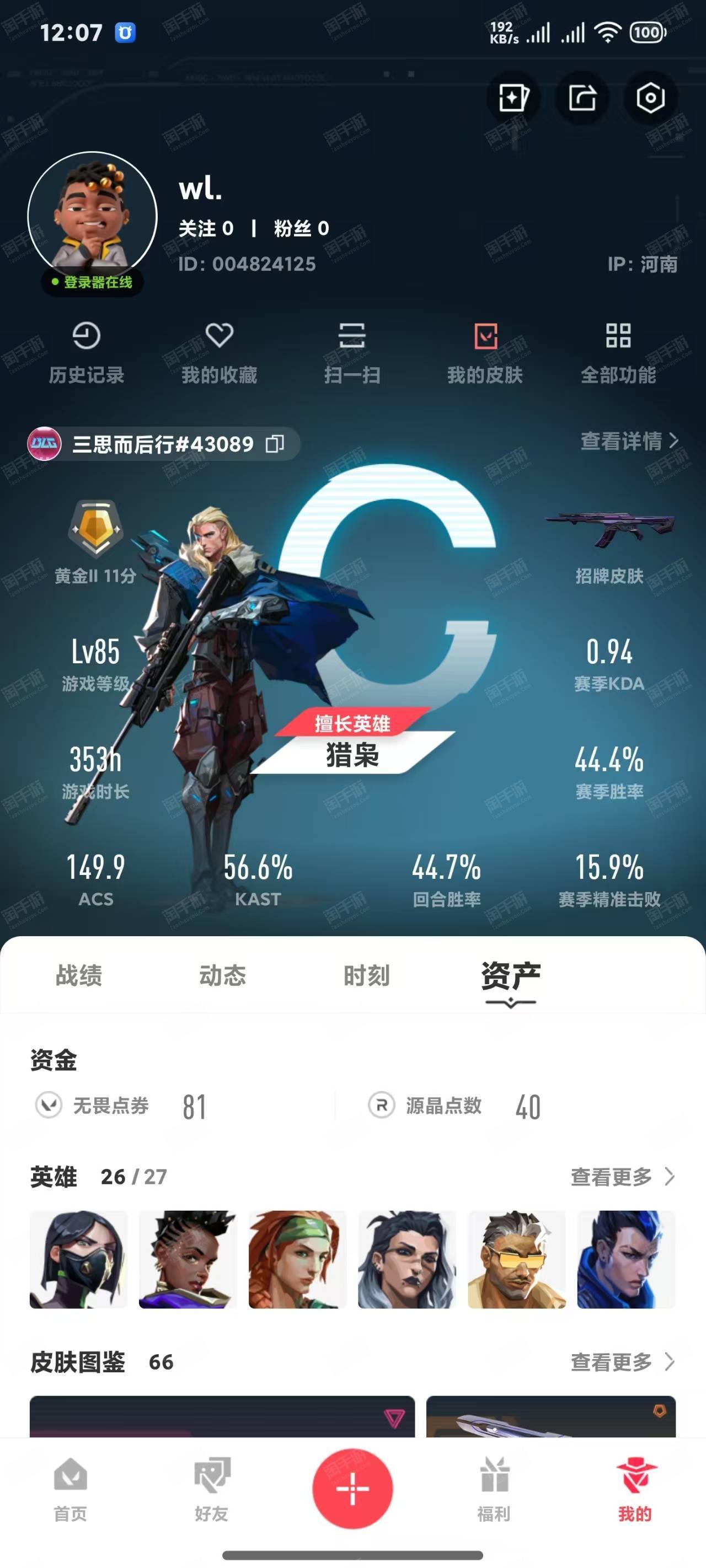Tap the red plus create button
The width and height of the screenshot is (706, 1568).
click(352, 1488)
